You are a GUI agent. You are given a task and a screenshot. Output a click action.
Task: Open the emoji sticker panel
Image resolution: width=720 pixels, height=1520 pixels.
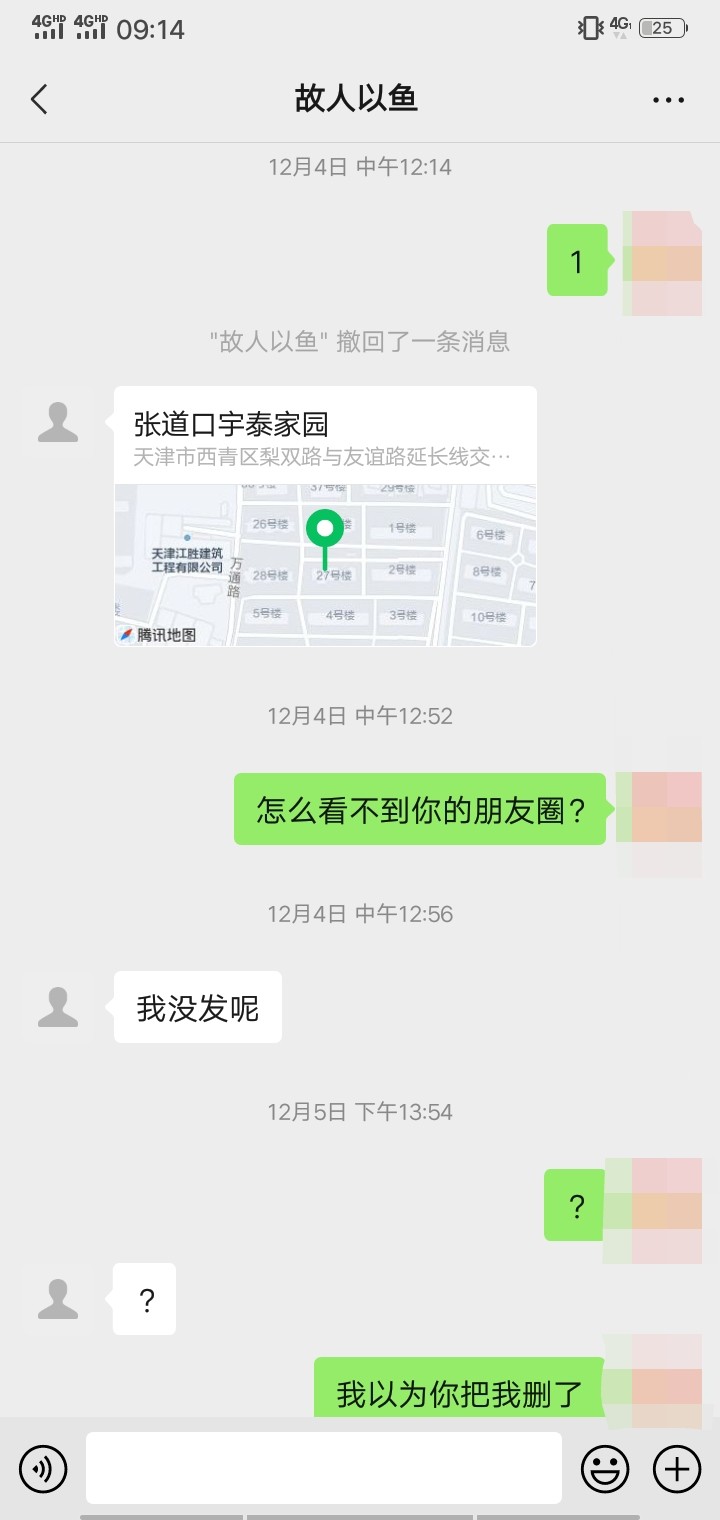tap(605, 1469)
